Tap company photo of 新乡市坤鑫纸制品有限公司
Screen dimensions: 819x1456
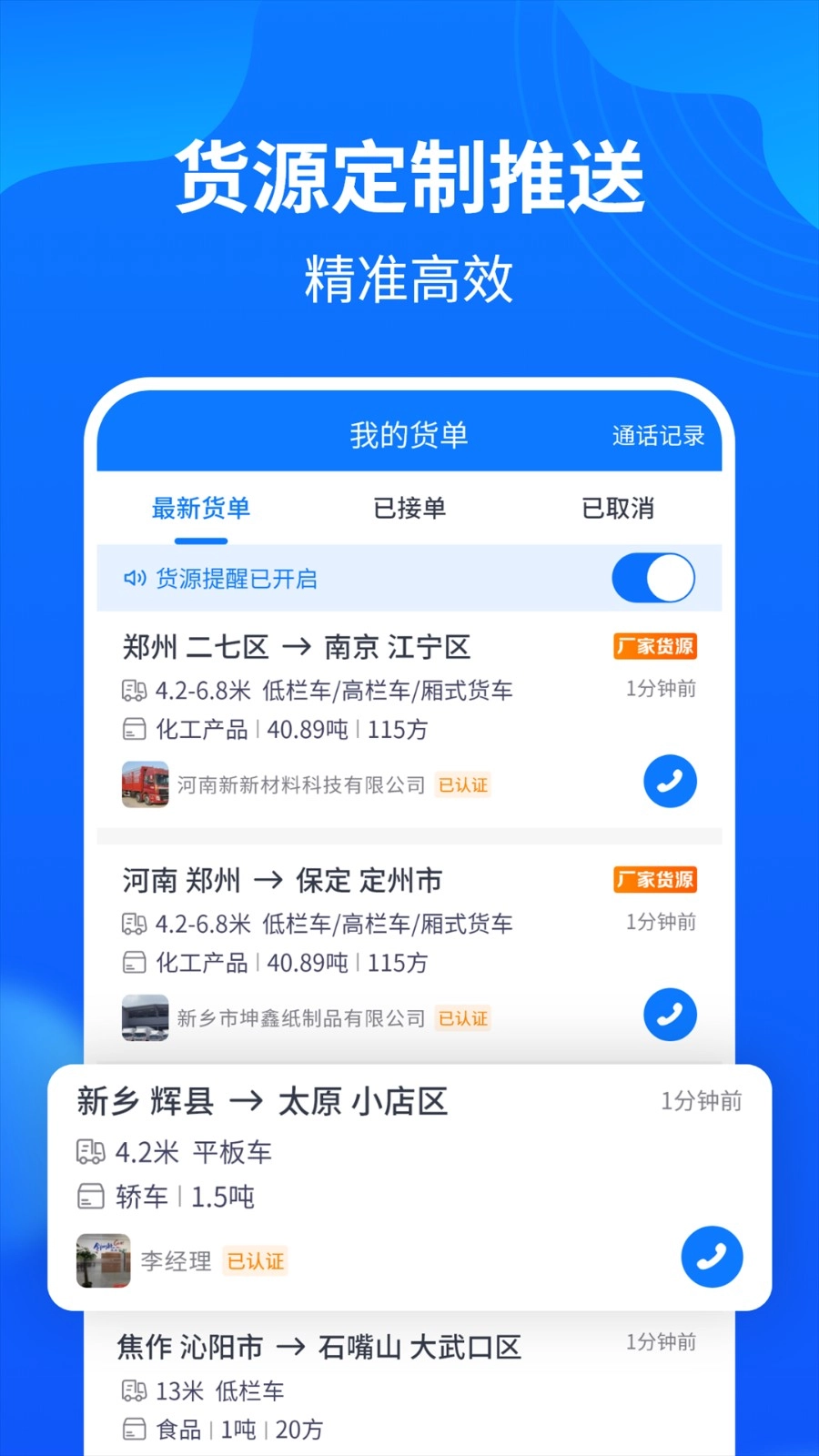tap(145, 1017)
